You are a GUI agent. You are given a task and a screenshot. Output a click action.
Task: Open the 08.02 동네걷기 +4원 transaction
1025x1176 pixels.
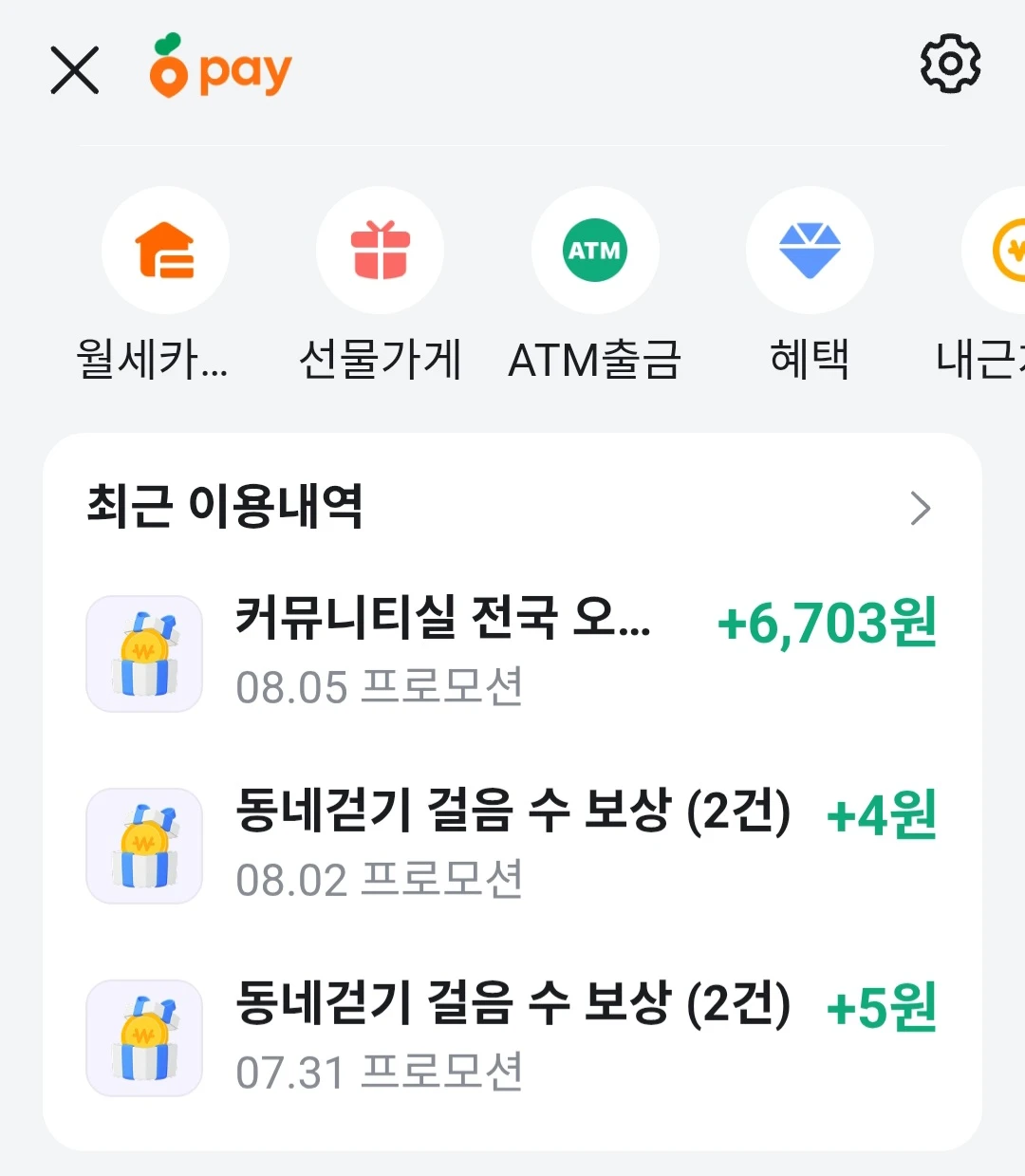(512, 845)
